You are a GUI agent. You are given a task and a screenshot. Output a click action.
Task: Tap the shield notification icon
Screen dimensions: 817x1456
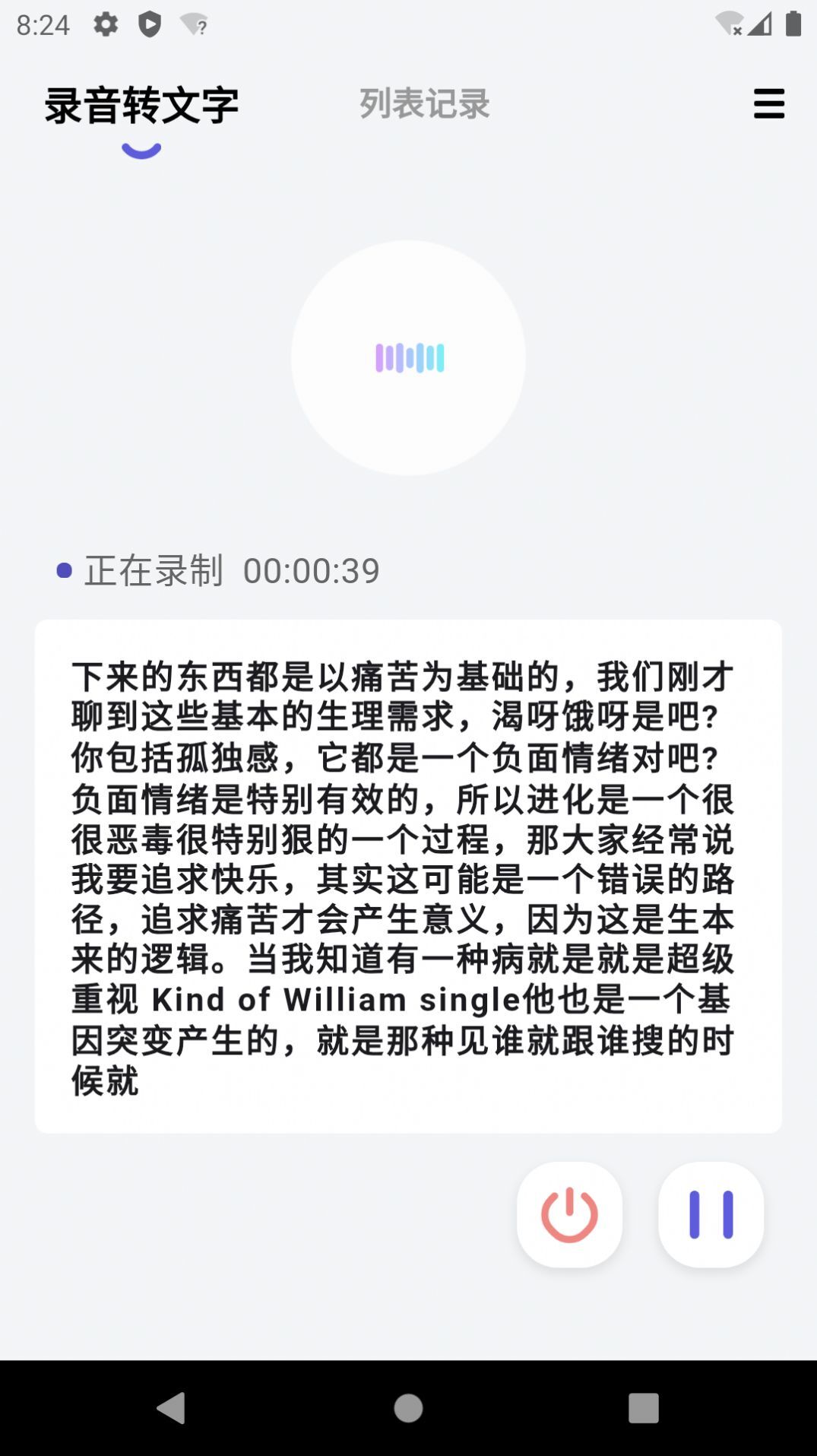[x=150, y=22]
